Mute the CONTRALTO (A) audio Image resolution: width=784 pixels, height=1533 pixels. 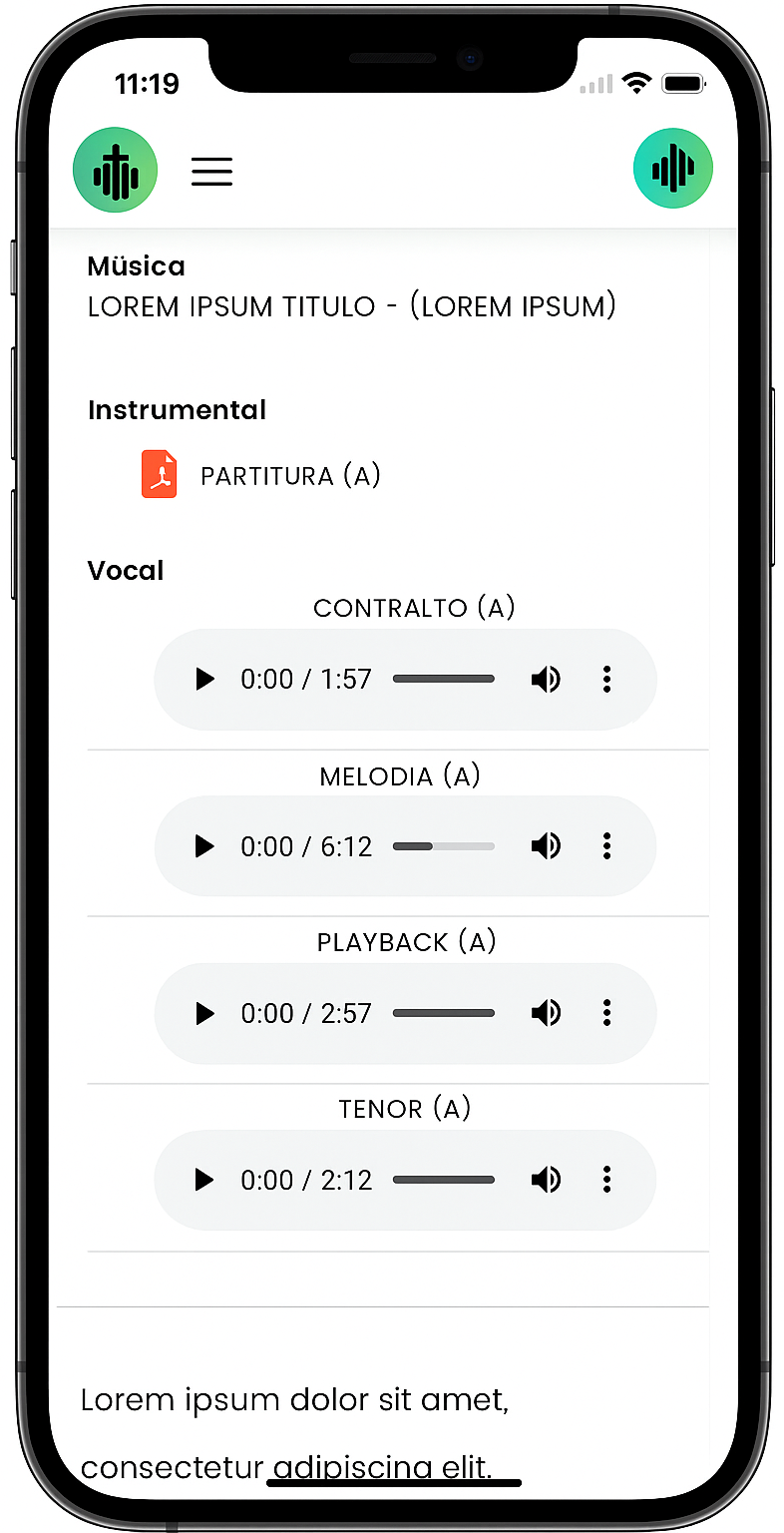point(545,680)
